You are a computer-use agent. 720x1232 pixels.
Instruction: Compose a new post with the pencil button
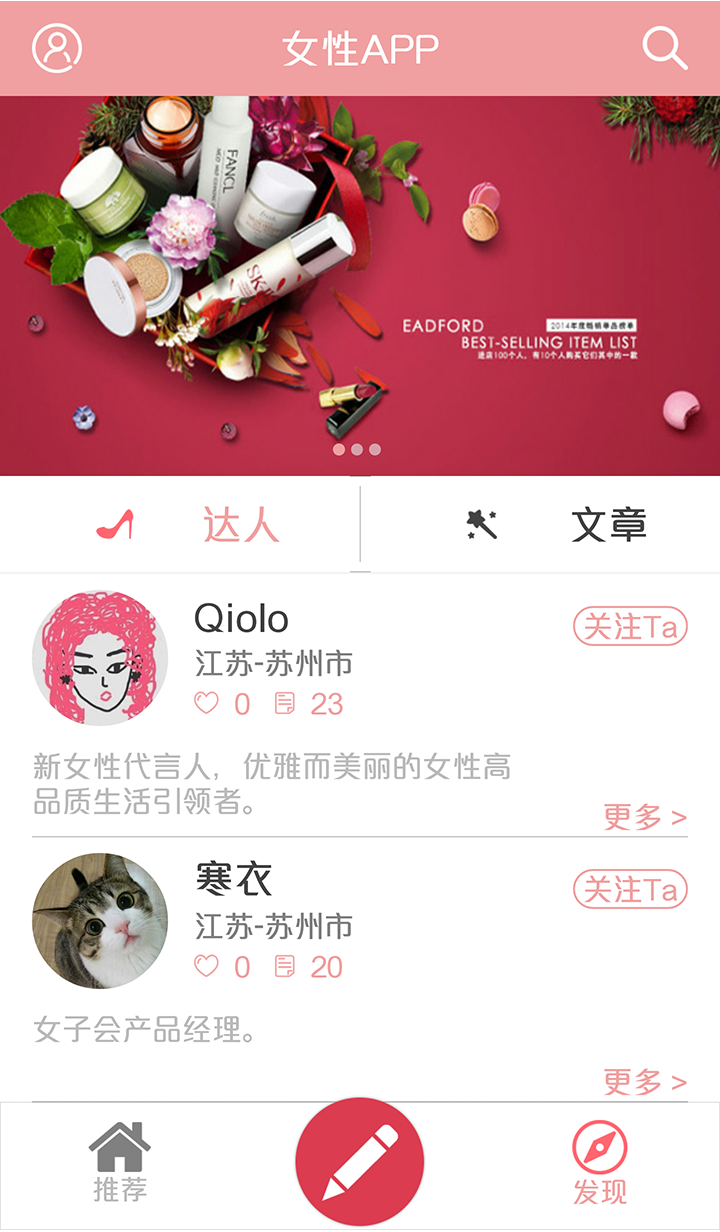(360, 1162)
